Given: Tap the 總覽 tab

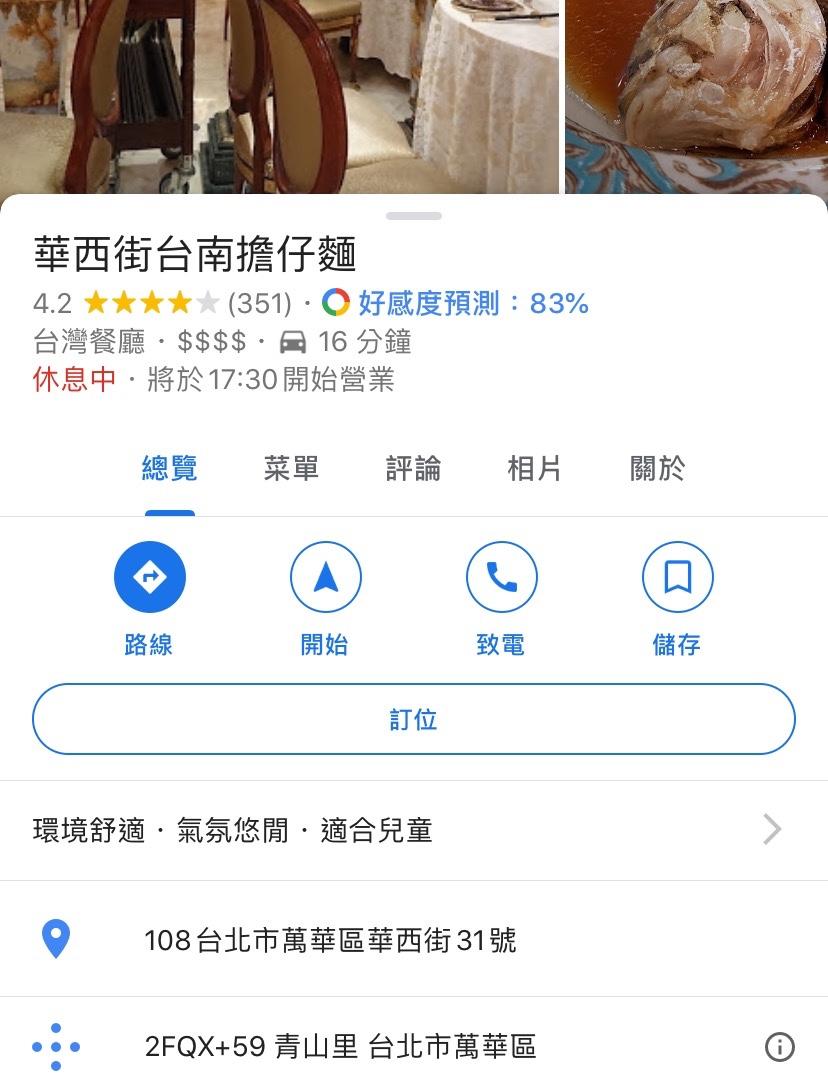Looking at the screenshot, I should click(170, 469).
